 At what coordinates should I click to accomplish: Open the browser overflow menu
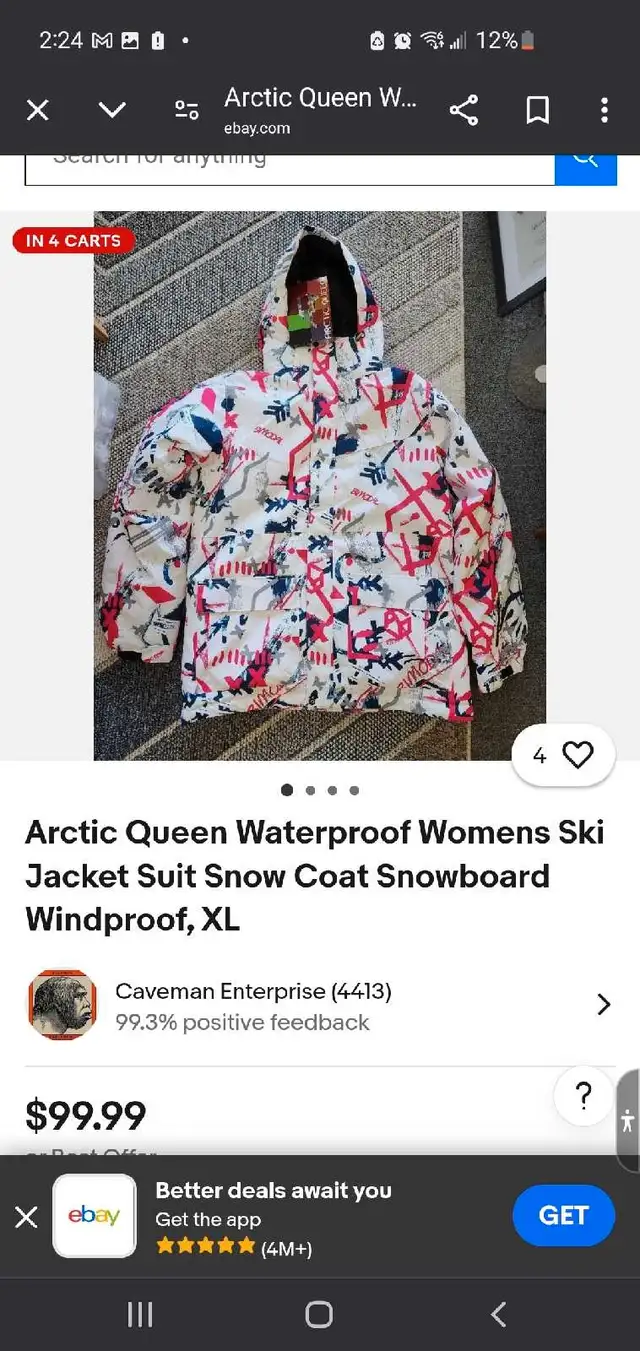point(604,110)
